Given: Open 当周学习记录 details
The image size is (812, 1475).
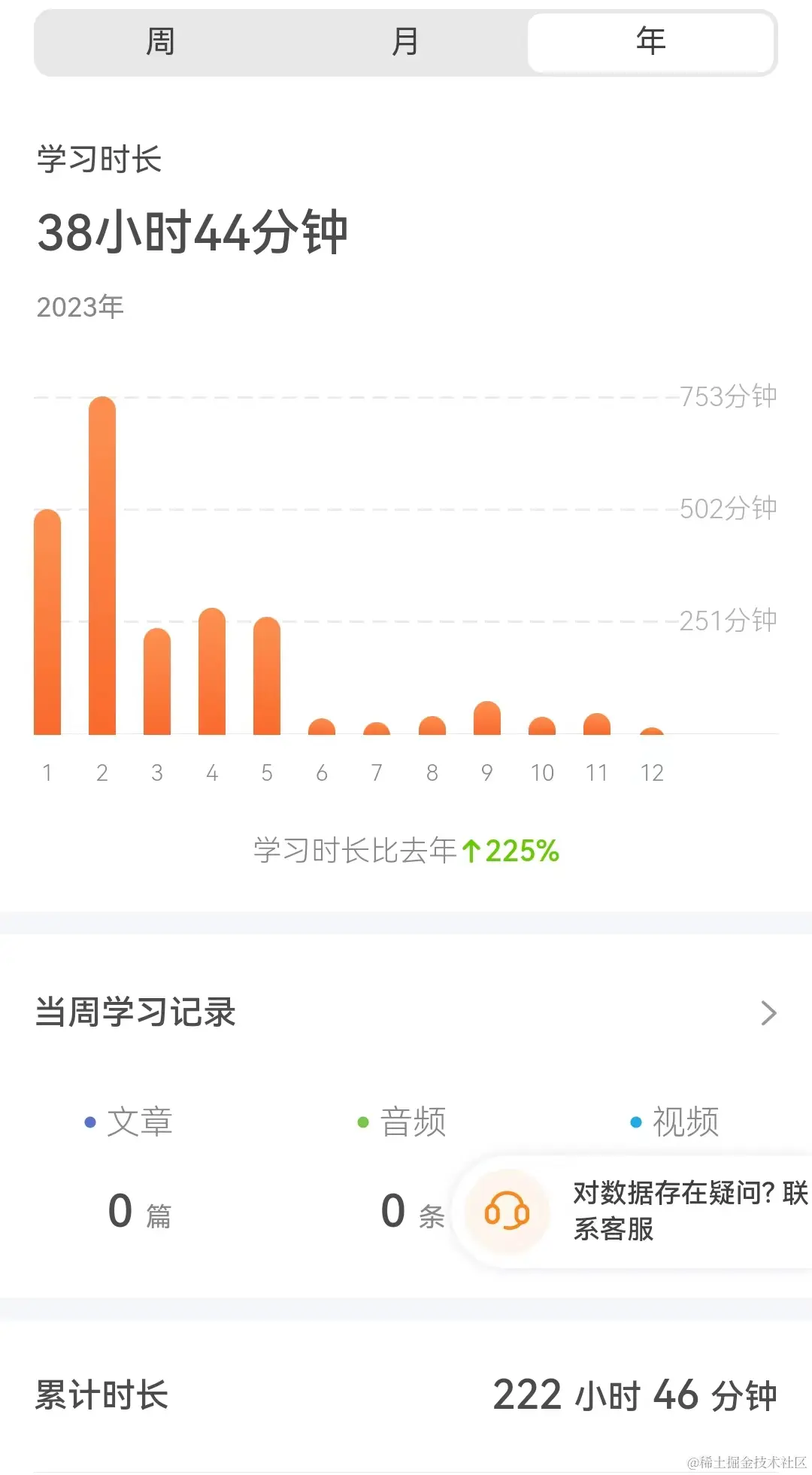Looking at the screenshot, I should [x=768, y=1013].
